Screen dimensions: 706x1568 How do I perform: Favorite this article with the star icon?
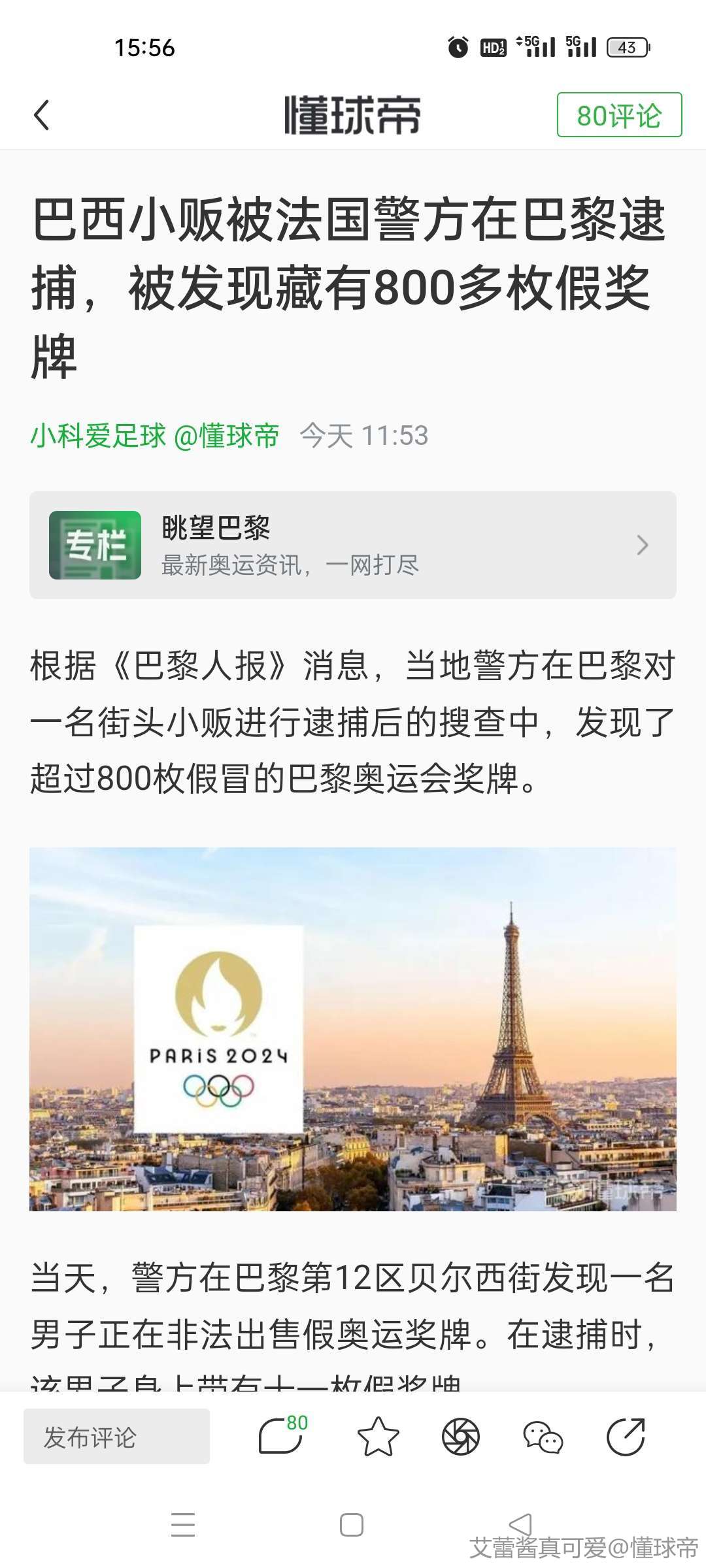pos(378,1437)
